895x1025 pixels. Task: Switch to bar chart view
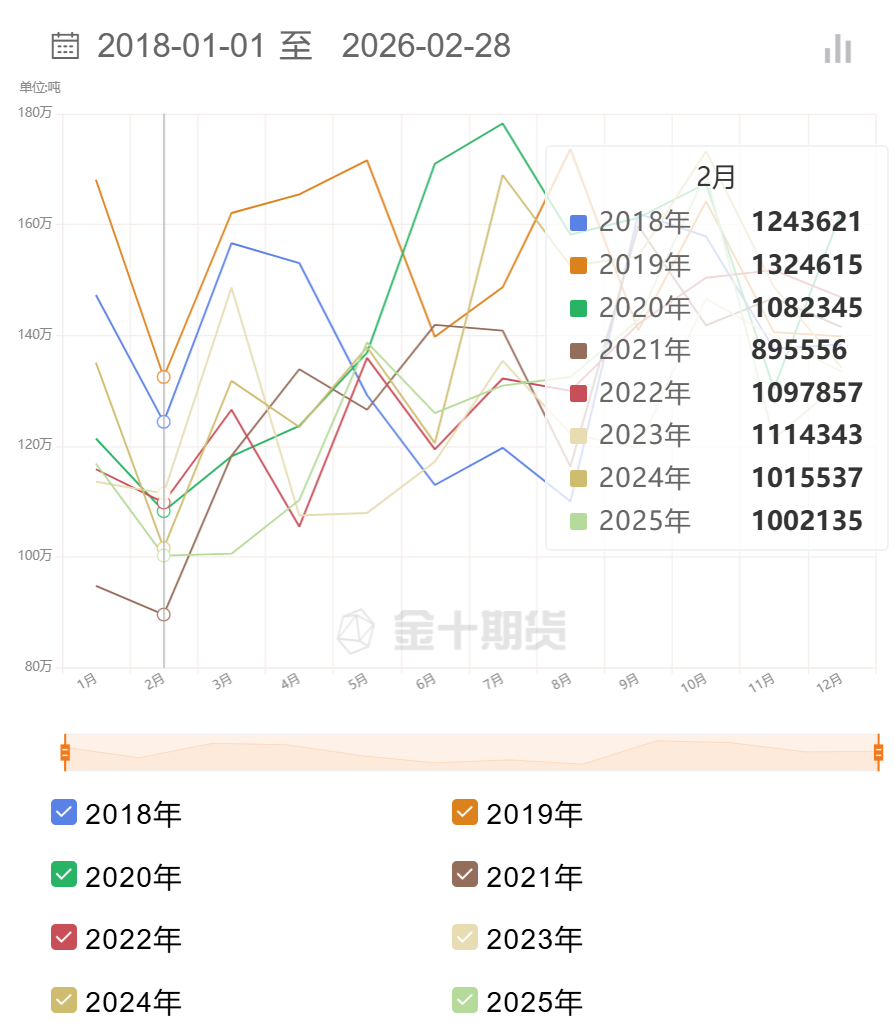point(837,48)
